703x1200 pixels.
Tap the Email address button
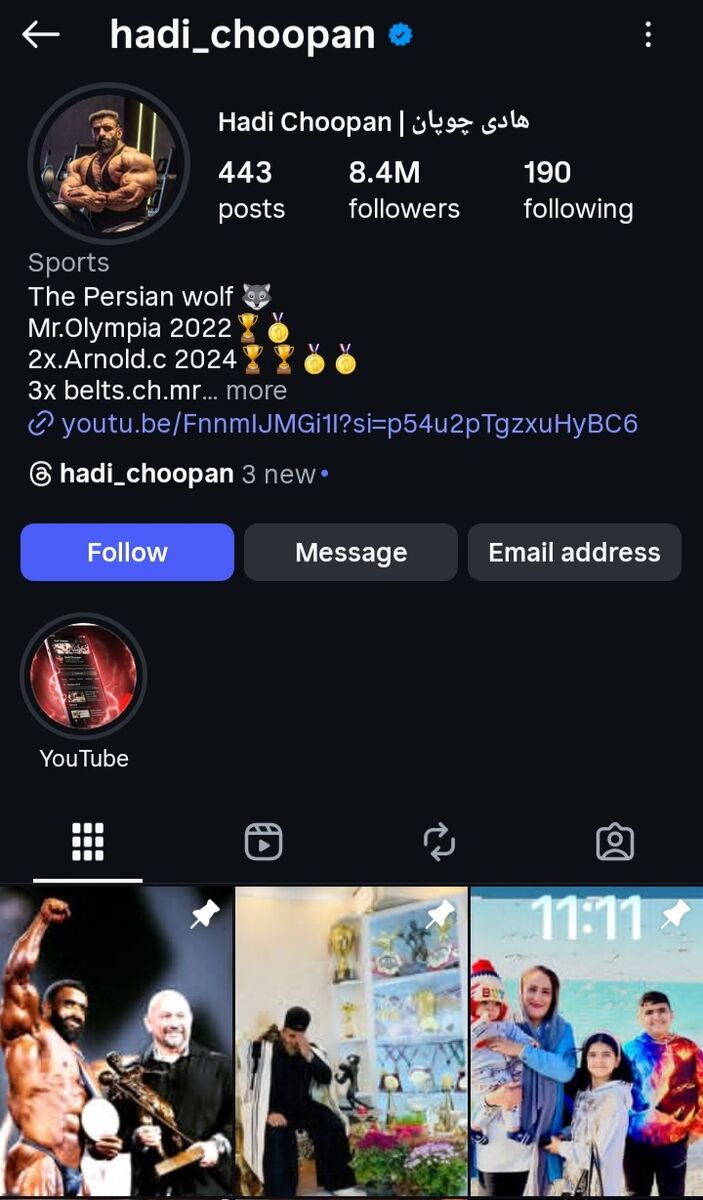[574, 552]
